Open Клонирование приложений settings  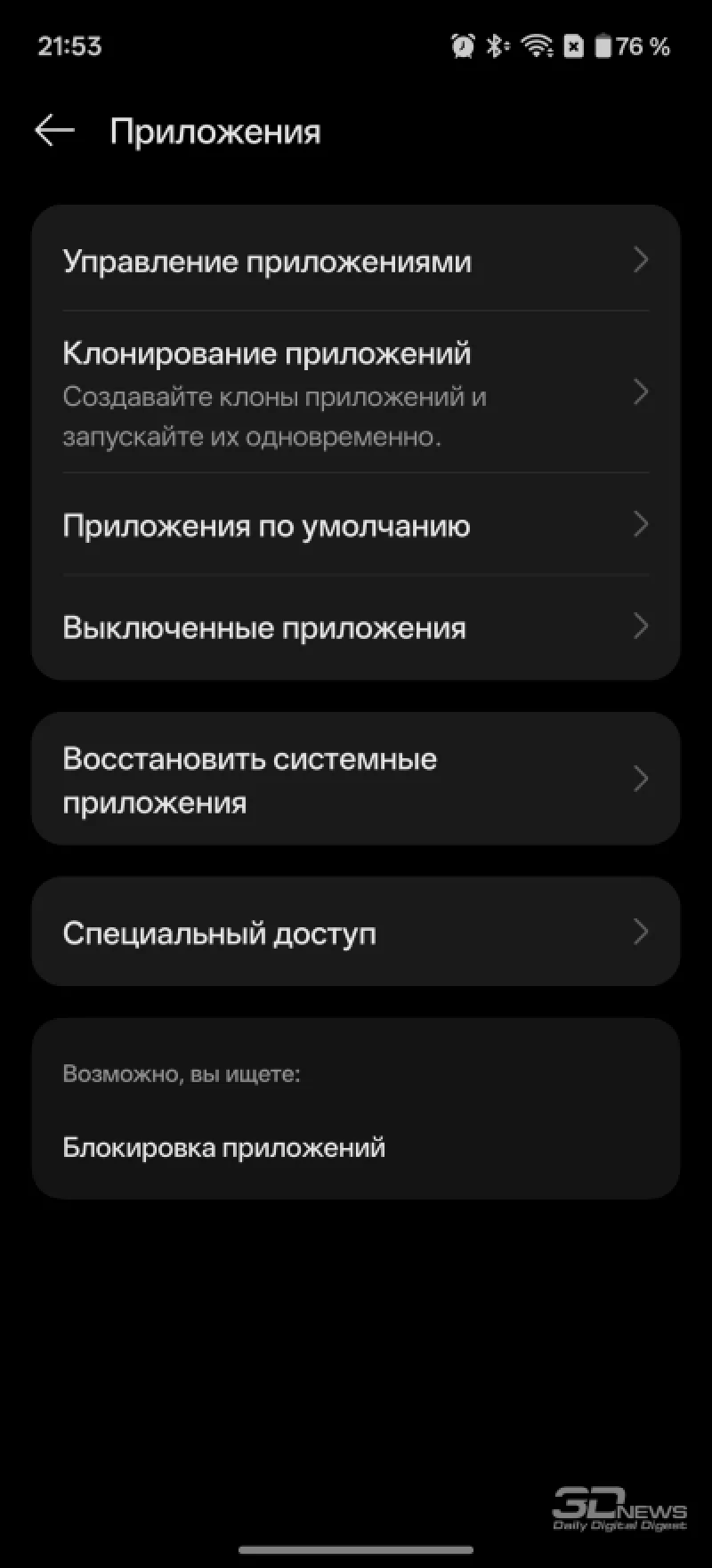[355, 392]
